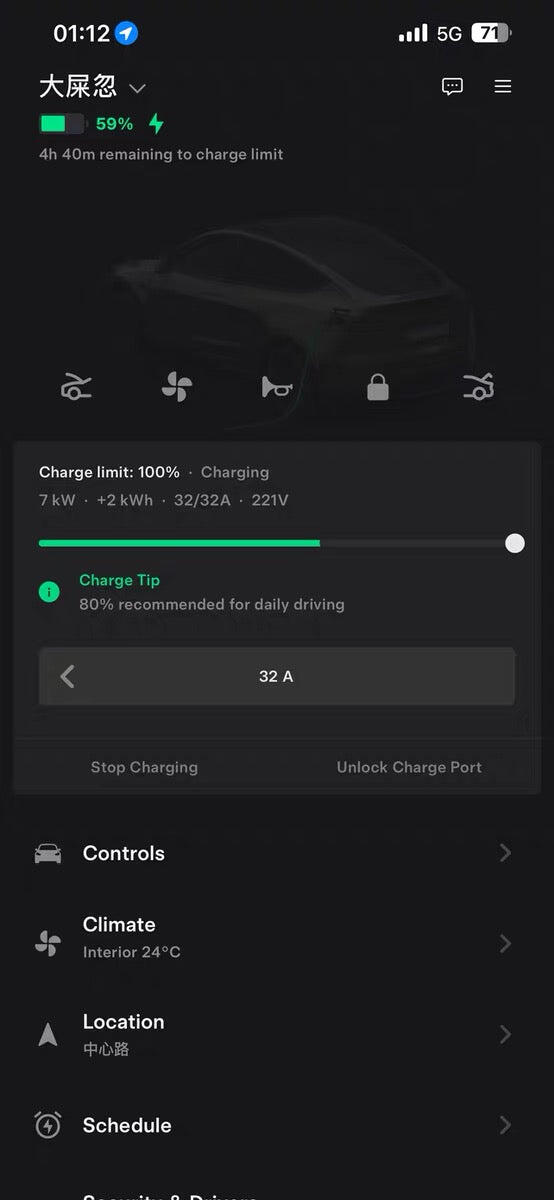This screenshot has height=1200, width=554.
Task: Open the hamburger menu
Action: click(x=503, y=87)
